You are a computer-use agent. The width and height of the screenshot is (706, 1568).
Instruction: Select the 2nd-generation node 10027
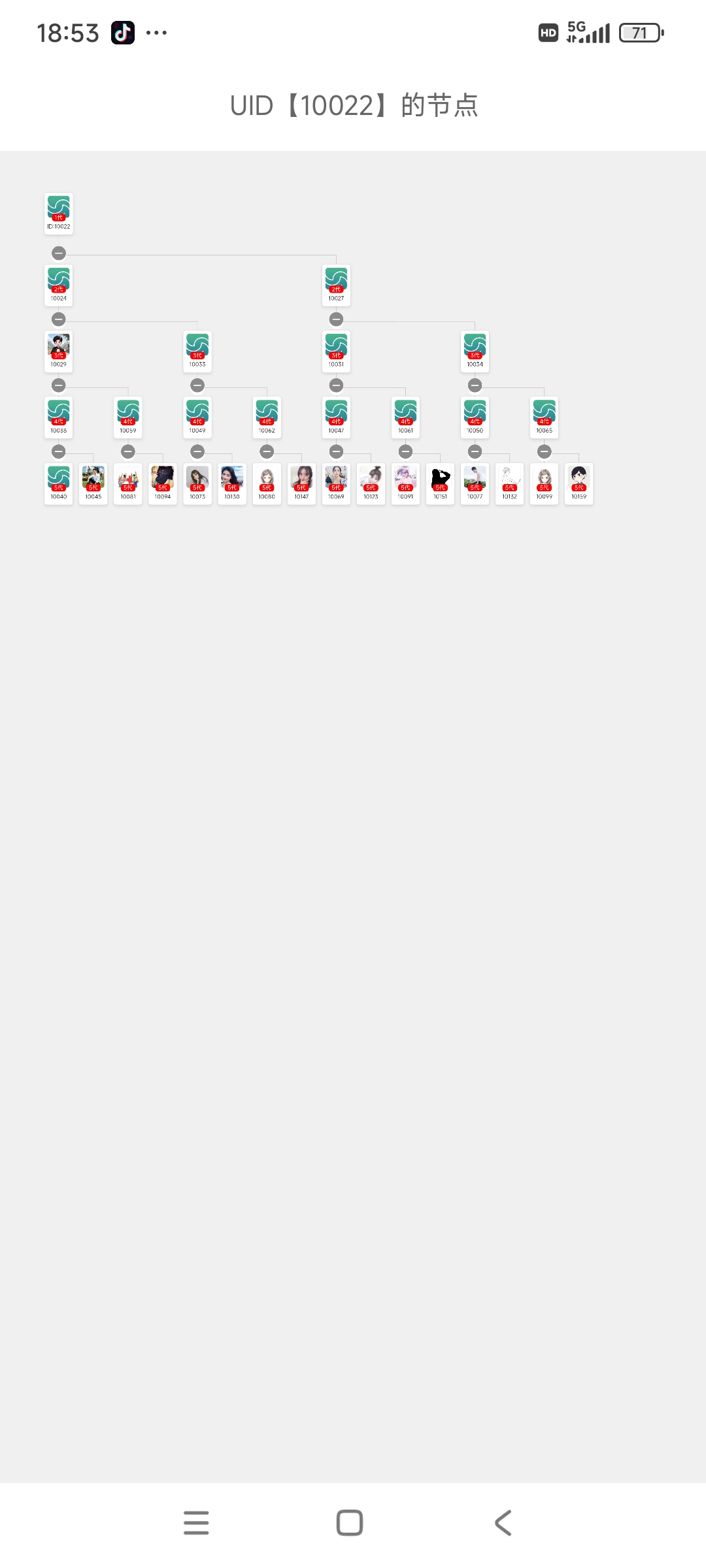336,285
